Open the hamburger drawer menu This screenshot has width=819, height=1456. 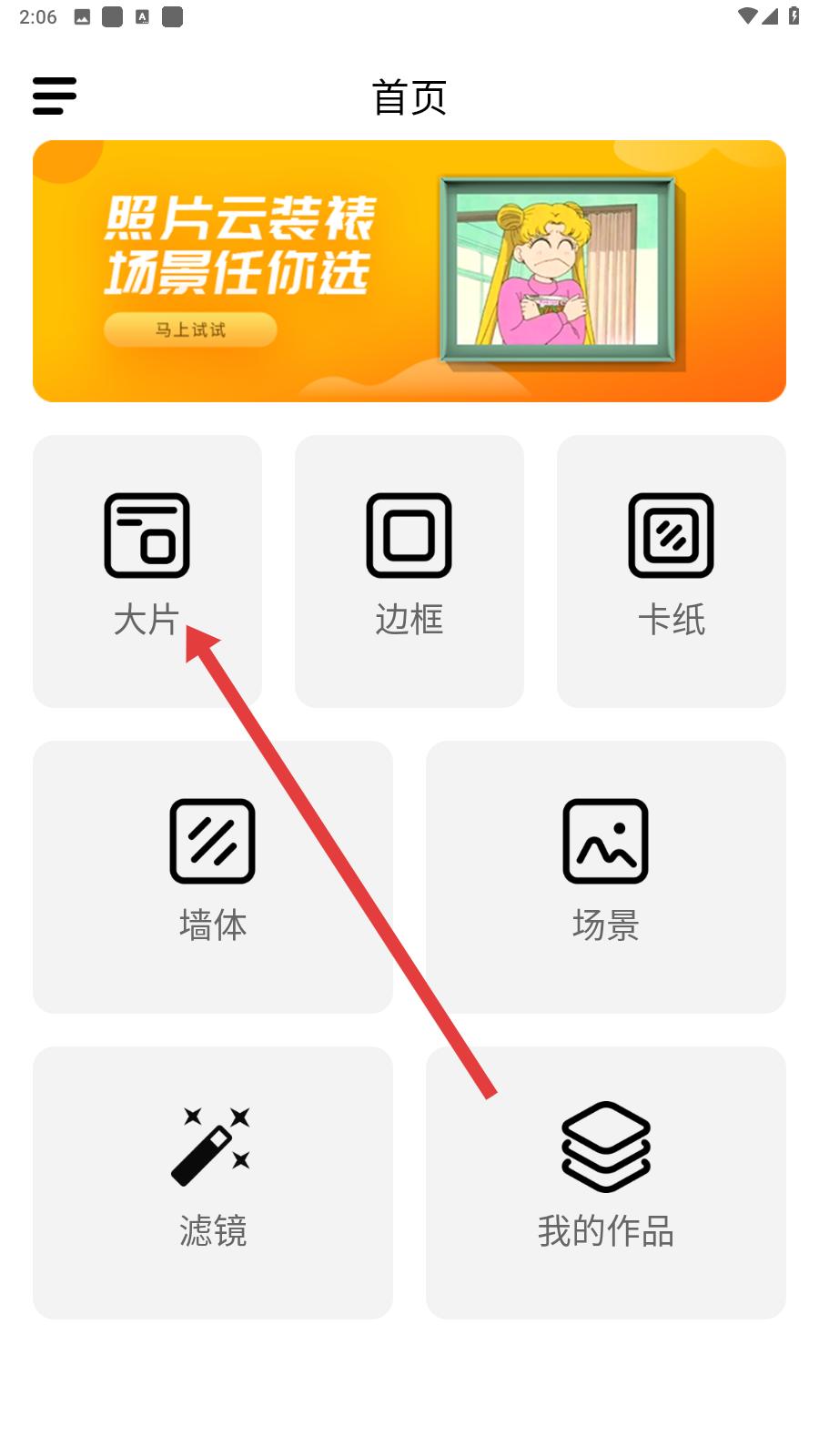(x=55, y=96)
